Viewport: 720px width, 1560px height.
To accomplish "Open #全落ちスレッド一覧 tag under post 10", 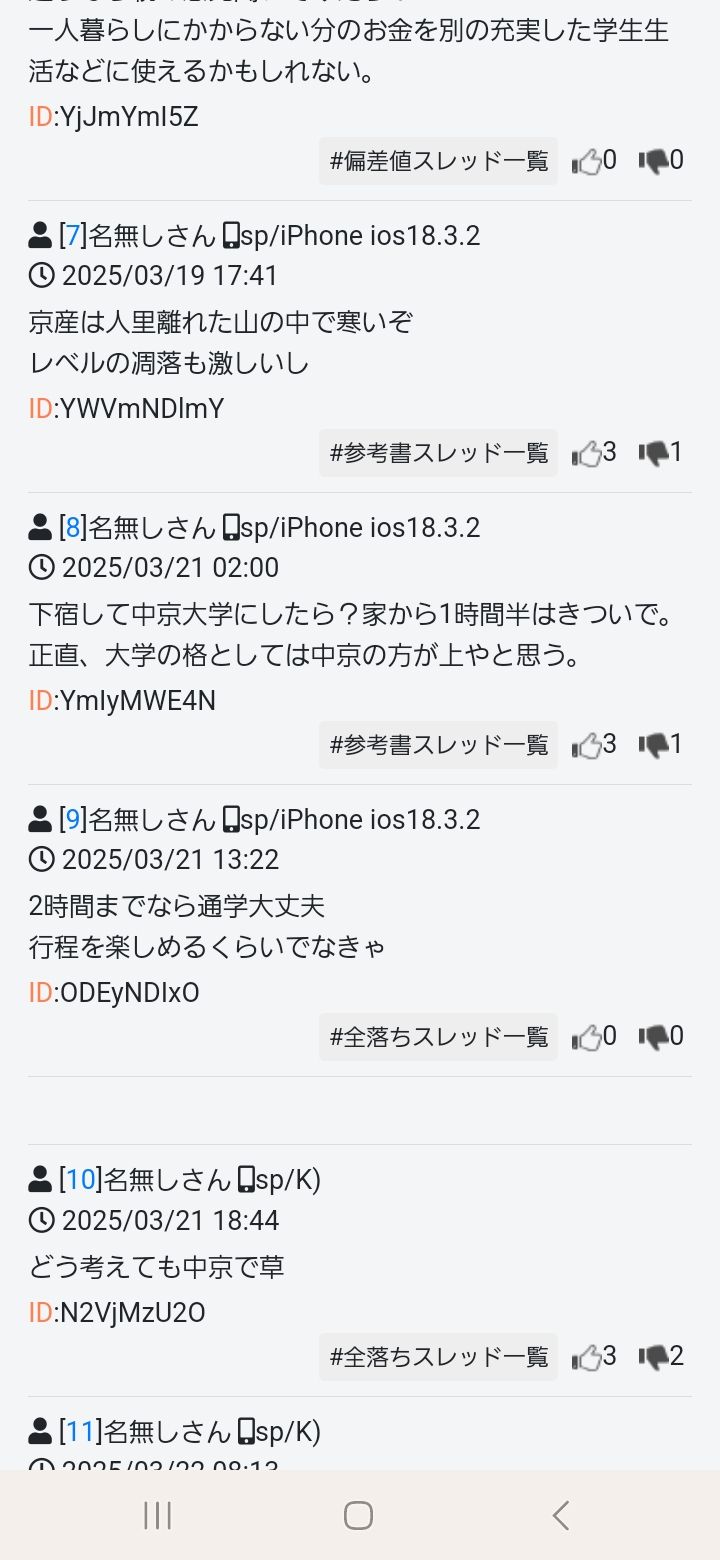I will point(438,1357).
